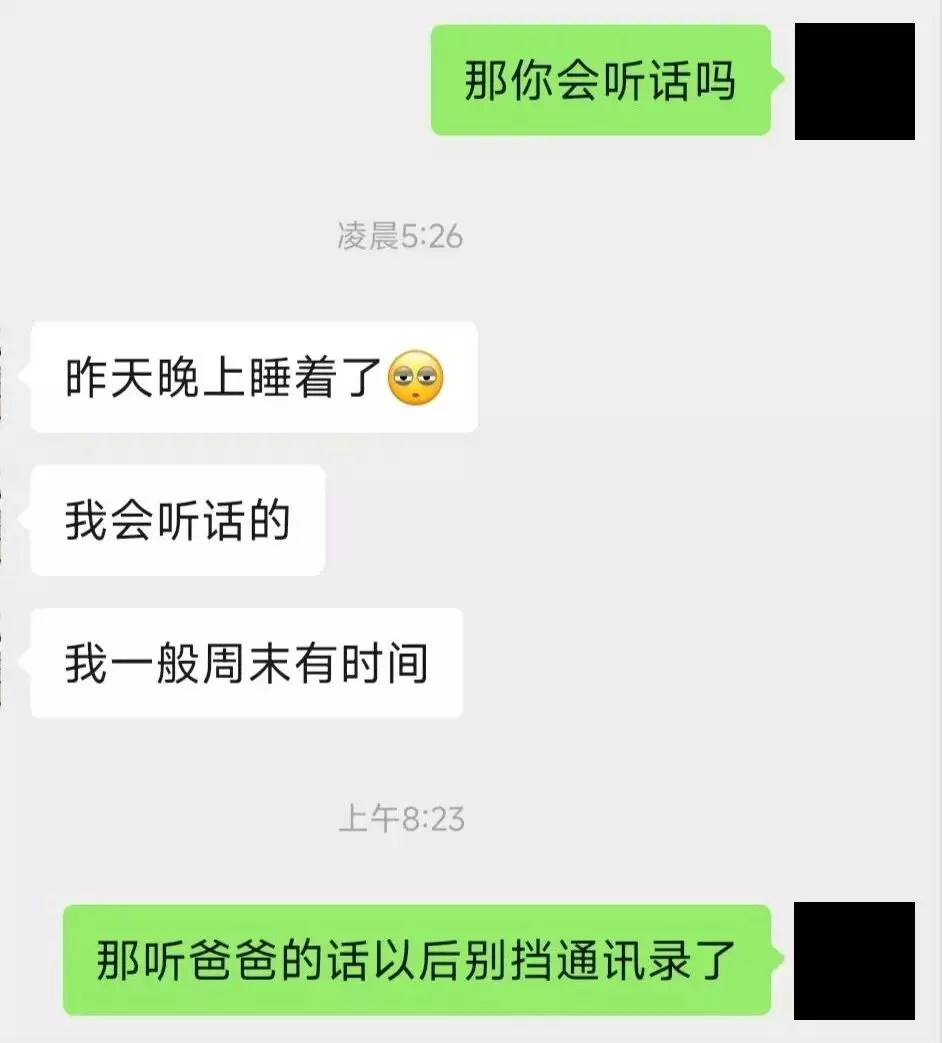Select the message bubble '我一般周末有时间'
This screenshot has height=1043, width=942.
(x=246, y=662)
